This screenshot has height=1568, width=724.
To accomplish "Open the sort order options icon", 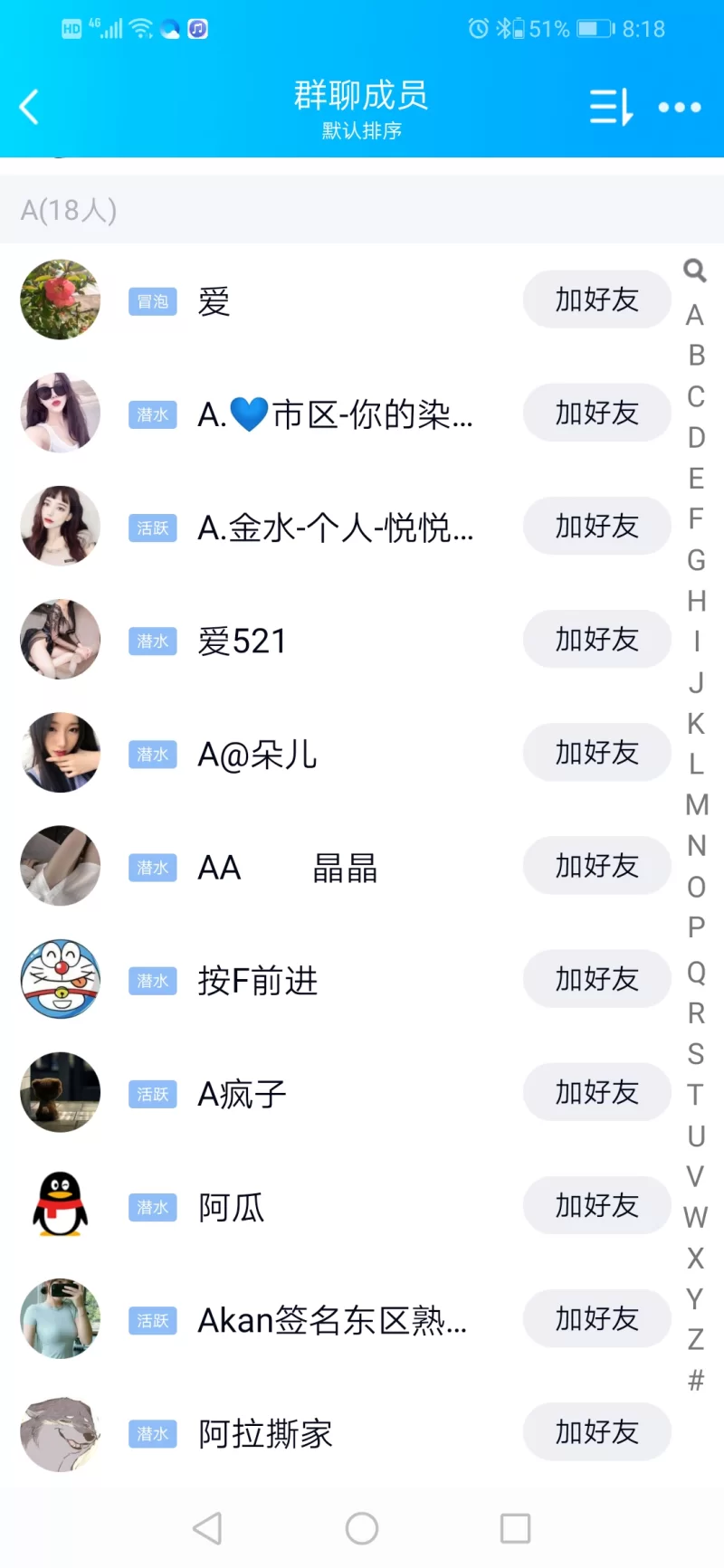I will click(611, 107).
